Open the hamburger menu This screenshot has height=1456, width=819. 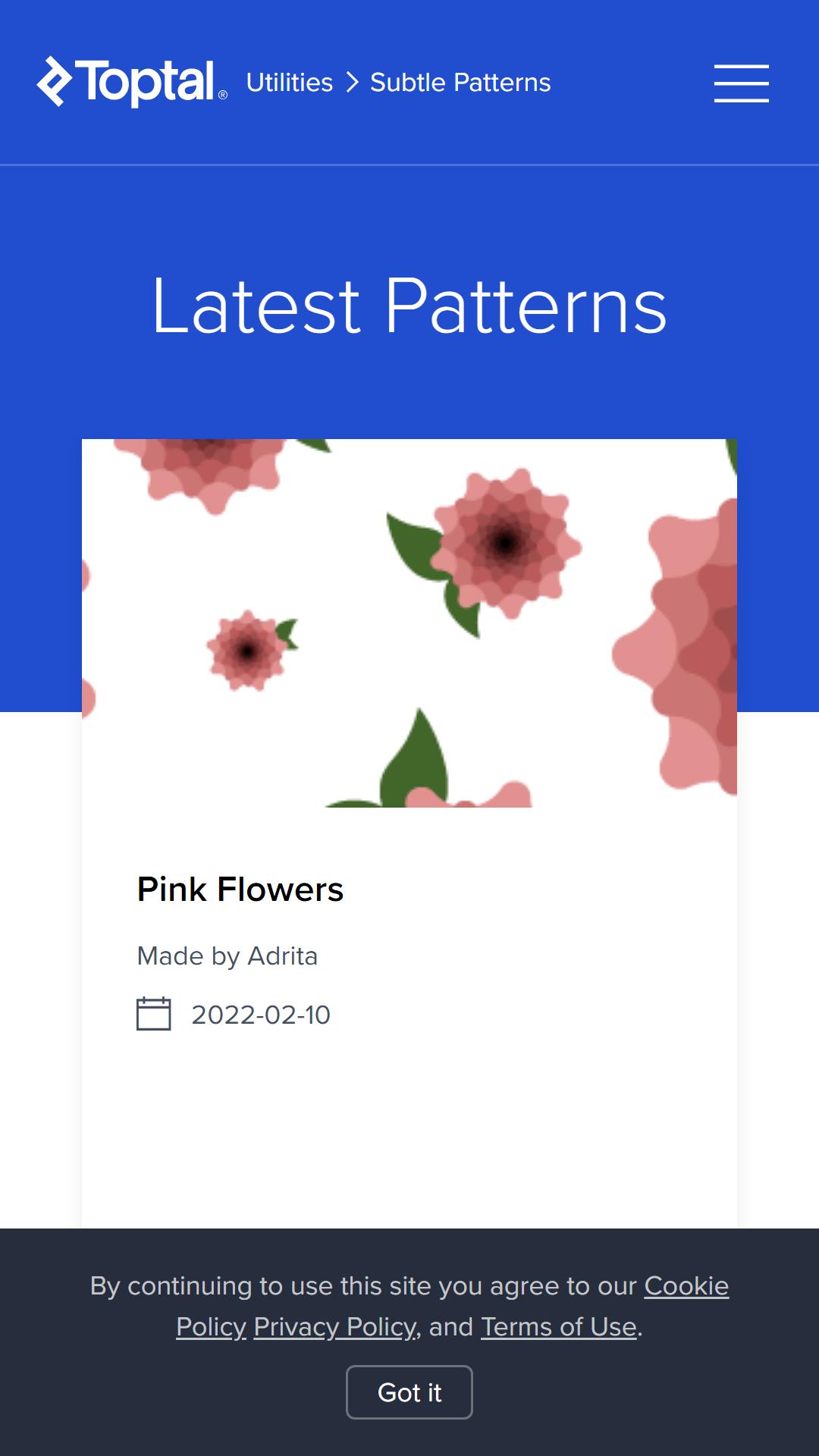pos(741,83)
